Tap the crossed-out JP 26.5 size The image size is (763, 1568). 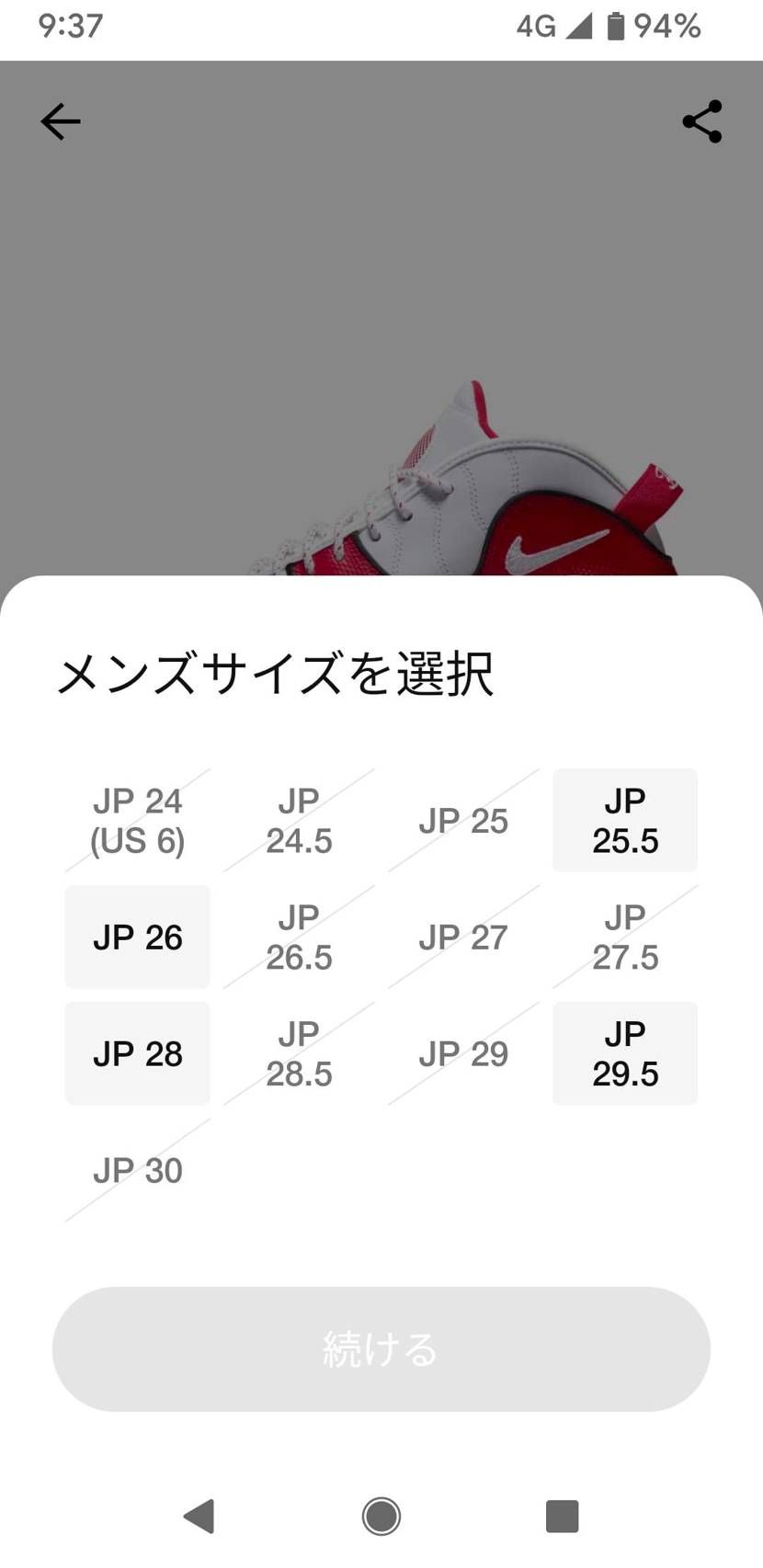(x=299, y=937)
